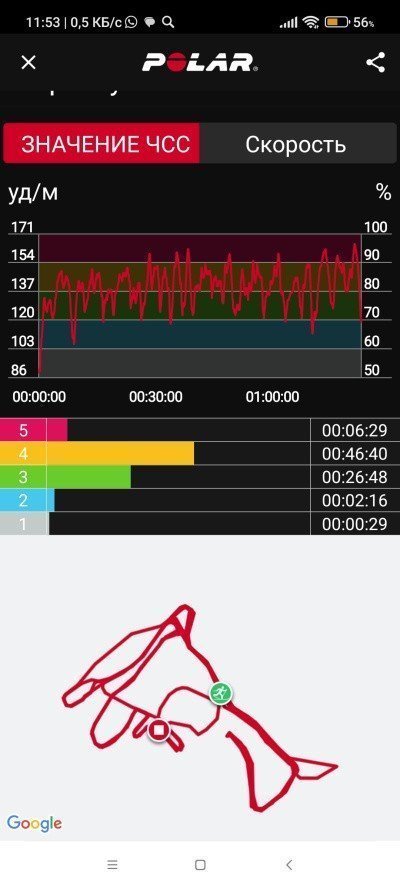The image size is (400, 889).
Task: Select the ЗНАЧЕНИЕ ЧСС tab
Action: [x=102, y=144]
